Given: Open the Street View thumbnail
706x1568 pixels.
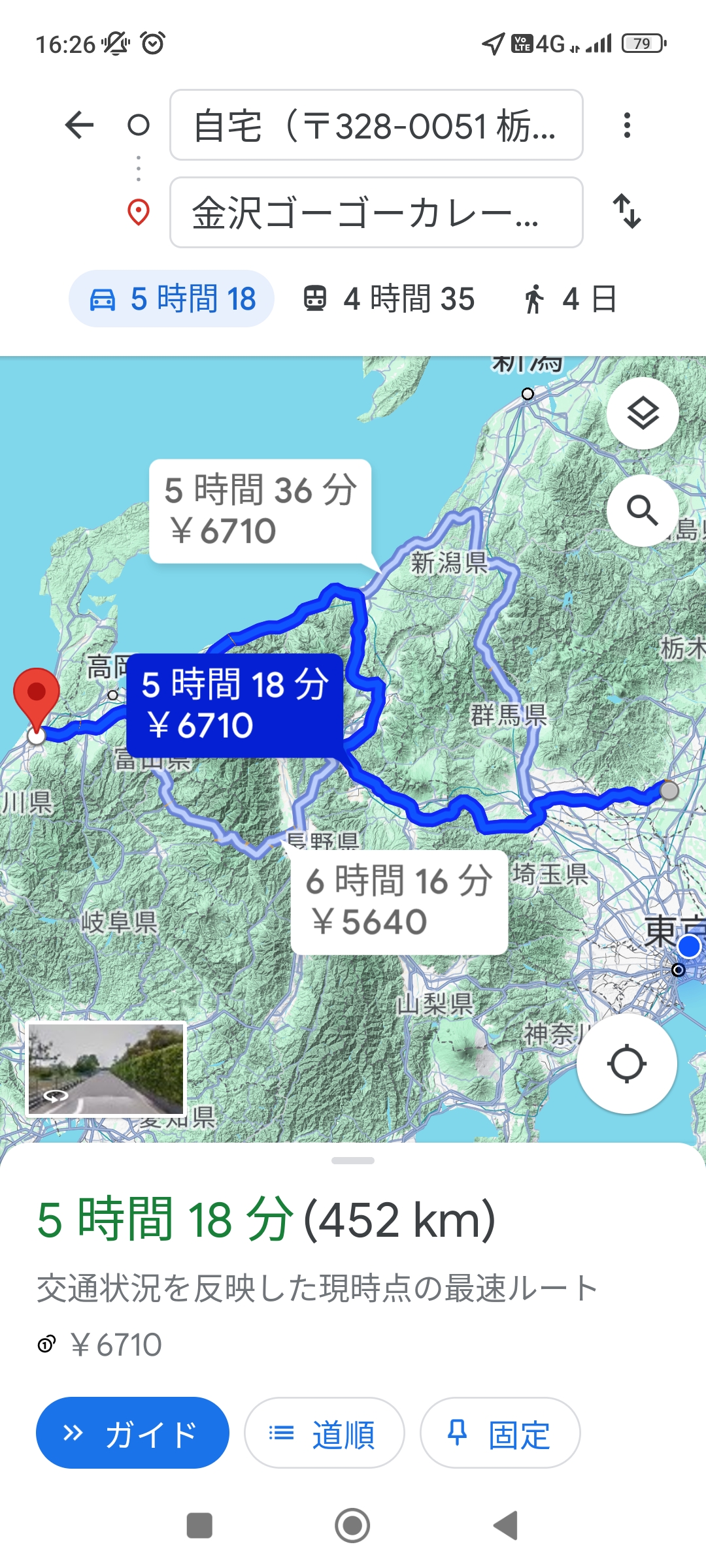Looking at the screenshot, I should click(107, 1069).
